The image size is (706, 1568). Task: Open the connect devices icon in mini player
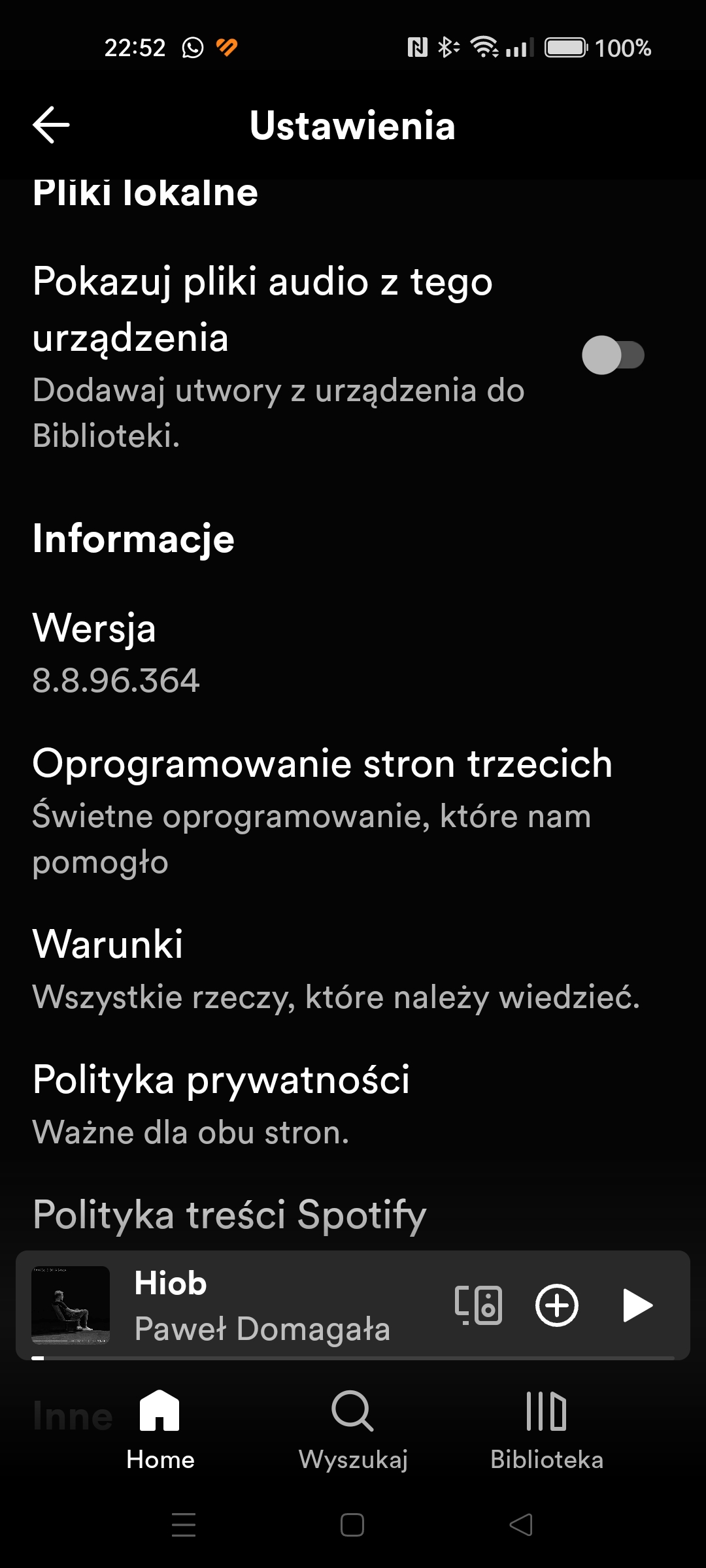[x=479, y=1305]
